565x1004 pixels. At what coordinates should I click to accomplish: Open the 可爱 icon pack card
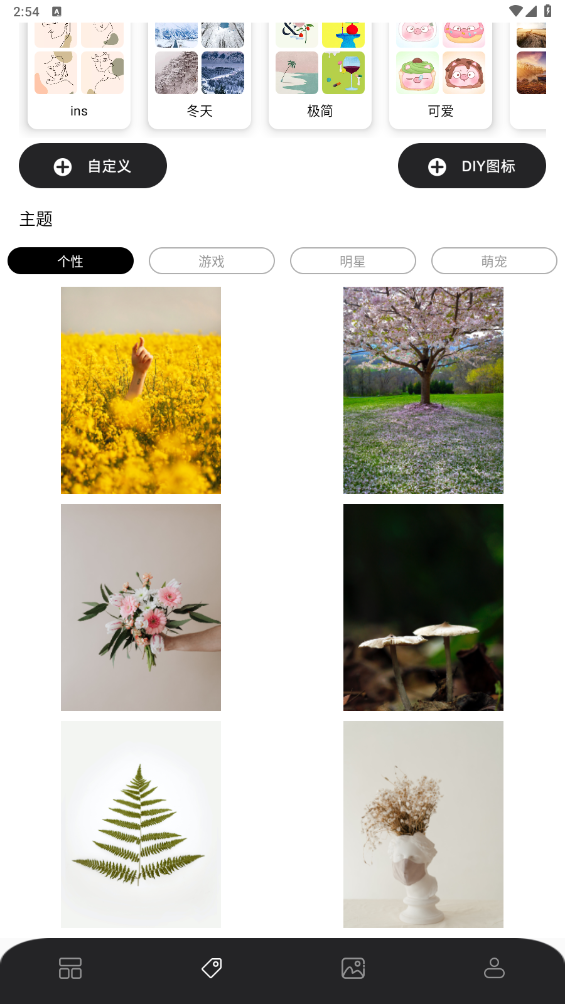(x=440, y=76)
